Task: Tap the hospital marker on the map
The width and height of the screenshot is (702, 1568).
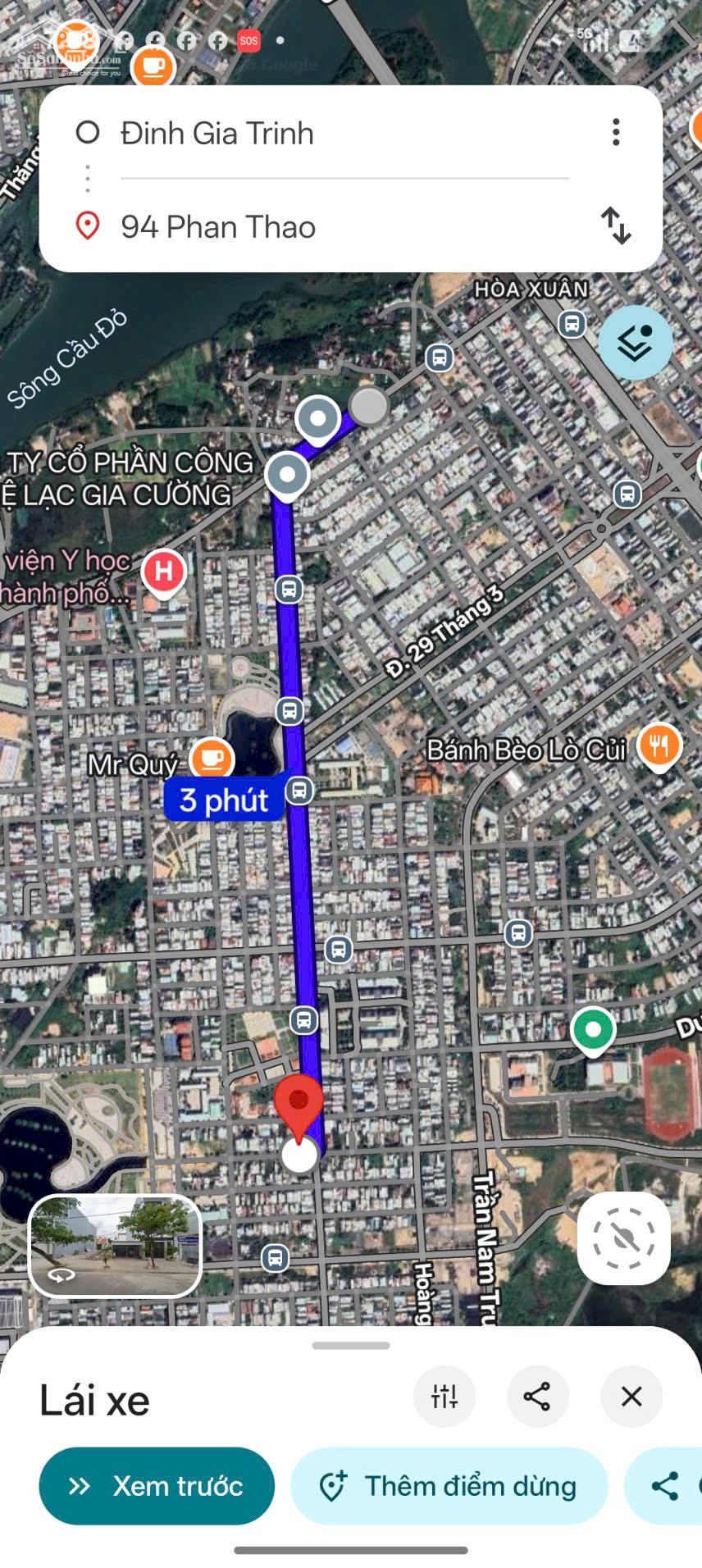Action: click(x=163, y=571)
